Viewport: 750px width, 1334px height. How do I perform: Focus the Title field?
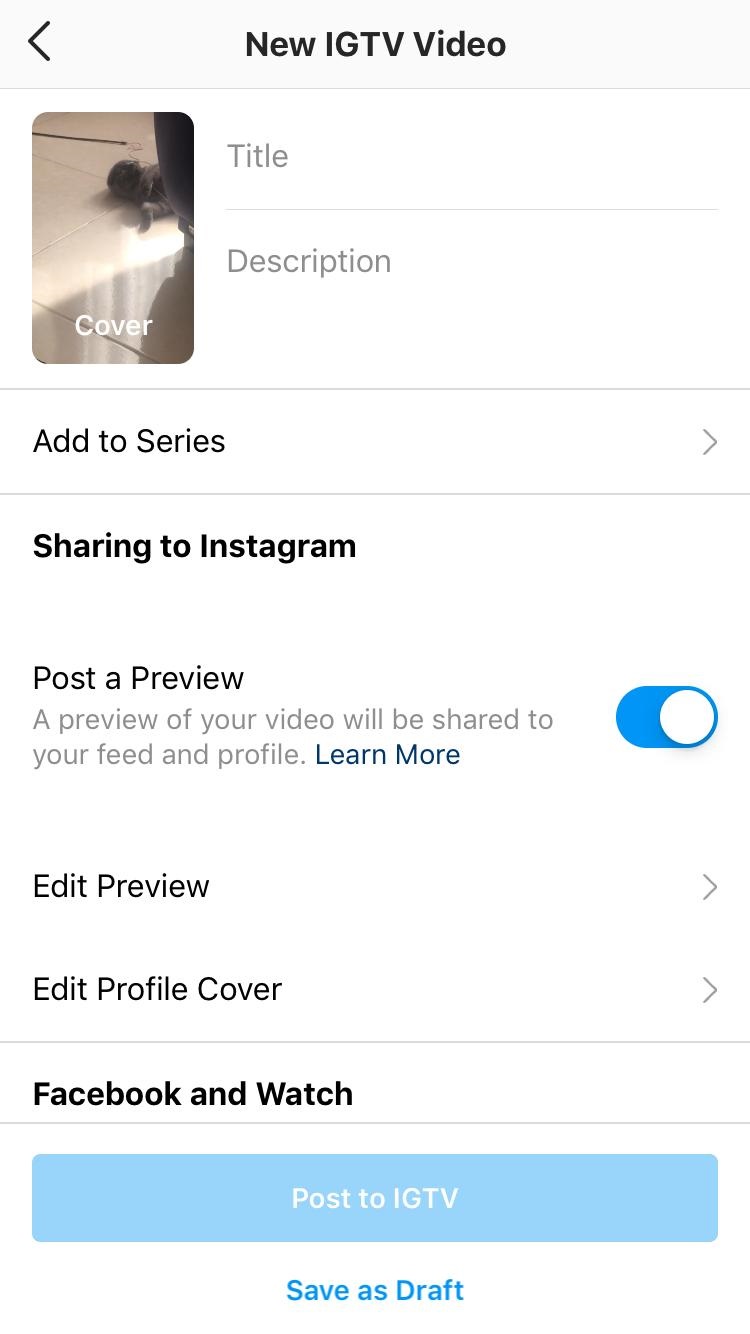point(472,156)
